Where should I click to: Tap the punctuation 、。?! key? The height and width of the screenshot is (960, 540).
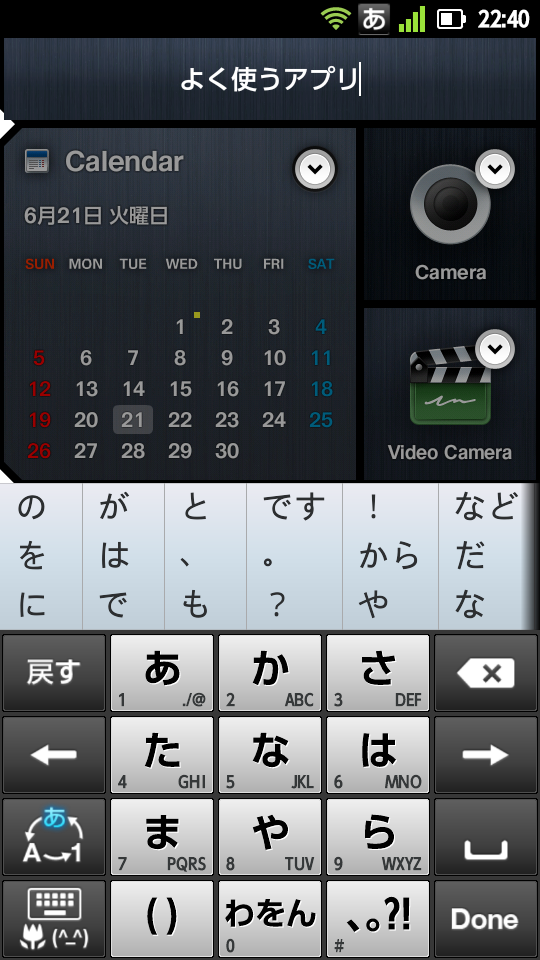(x=378, y=918)
